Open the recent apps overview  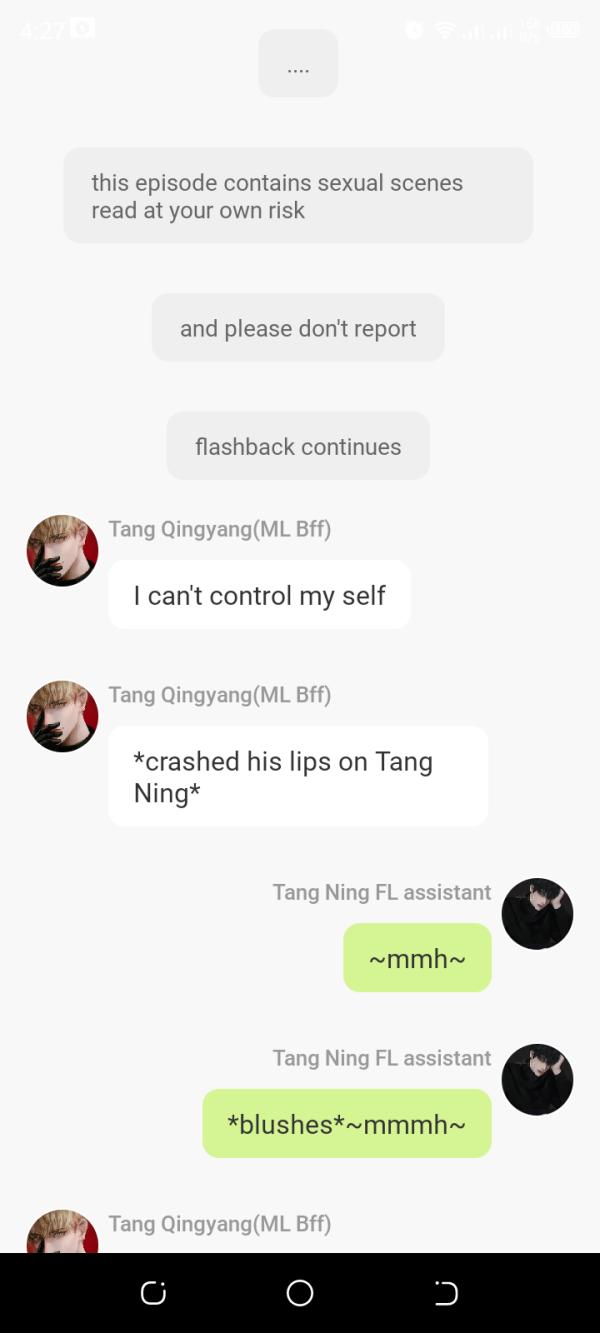153,1293
